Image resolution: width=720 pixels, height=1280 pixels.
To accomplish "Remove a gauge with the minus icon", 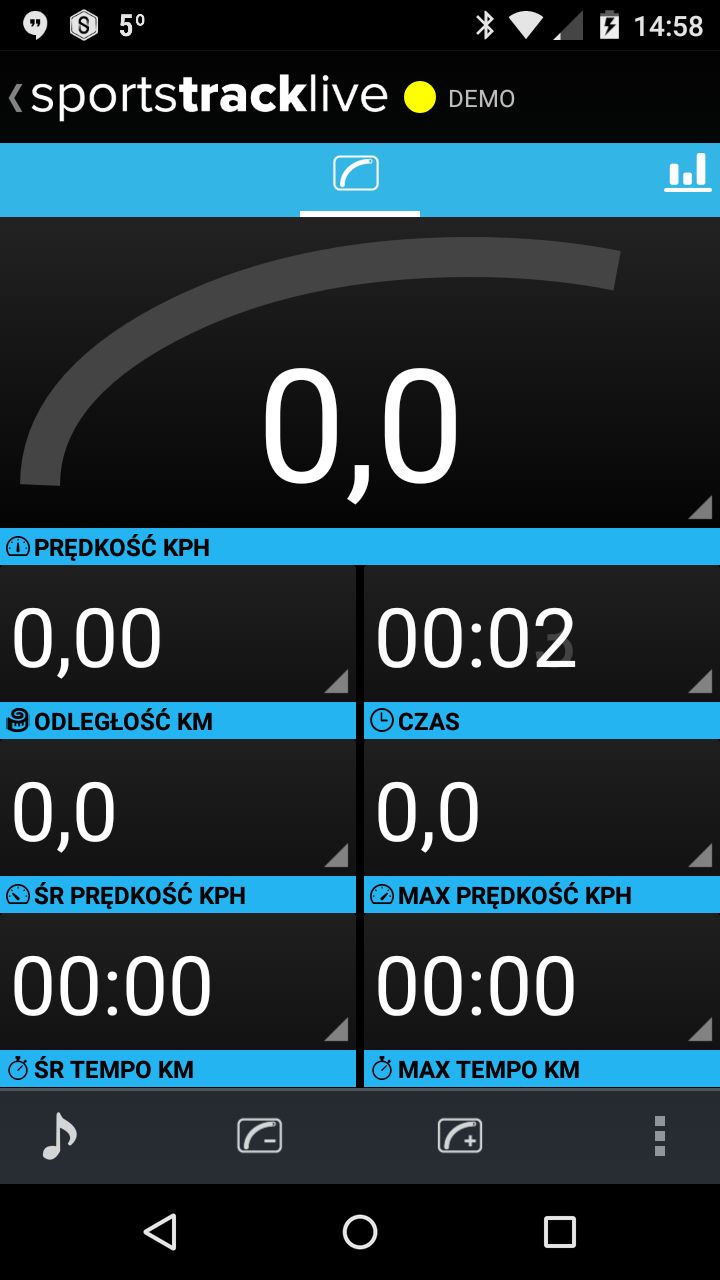I will (259, 1136).
